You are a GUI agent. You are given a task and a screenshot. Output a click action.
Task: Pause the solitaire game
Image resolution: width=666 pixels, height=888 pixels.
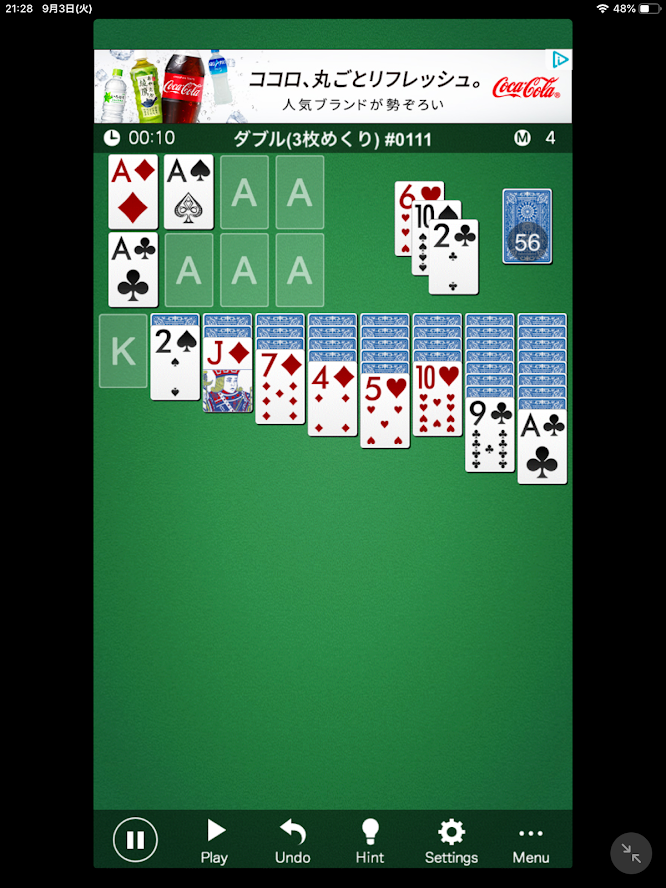(135, 839)
